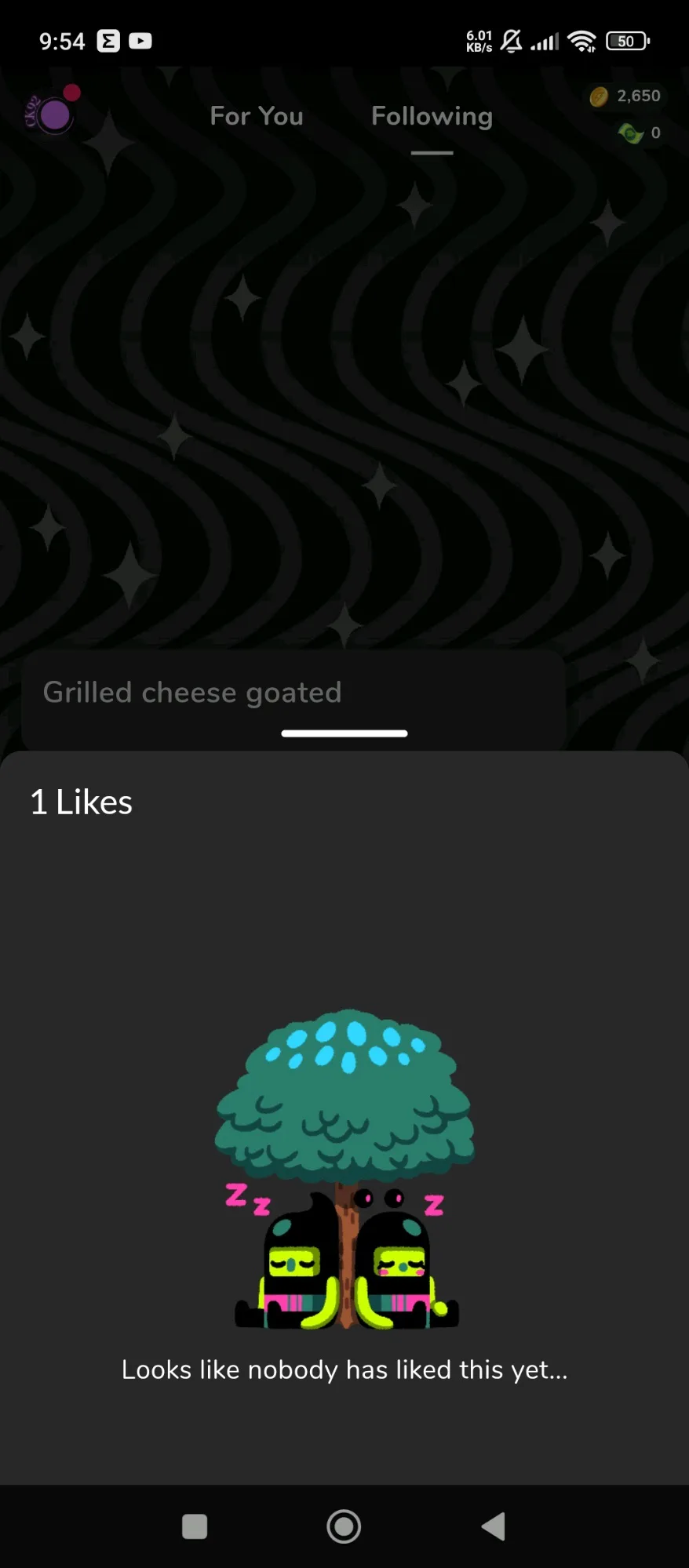The width and height of the screenshot is (689, 1568).
Task: Open the cash balance showing 0
Action: tap(640, 133)
